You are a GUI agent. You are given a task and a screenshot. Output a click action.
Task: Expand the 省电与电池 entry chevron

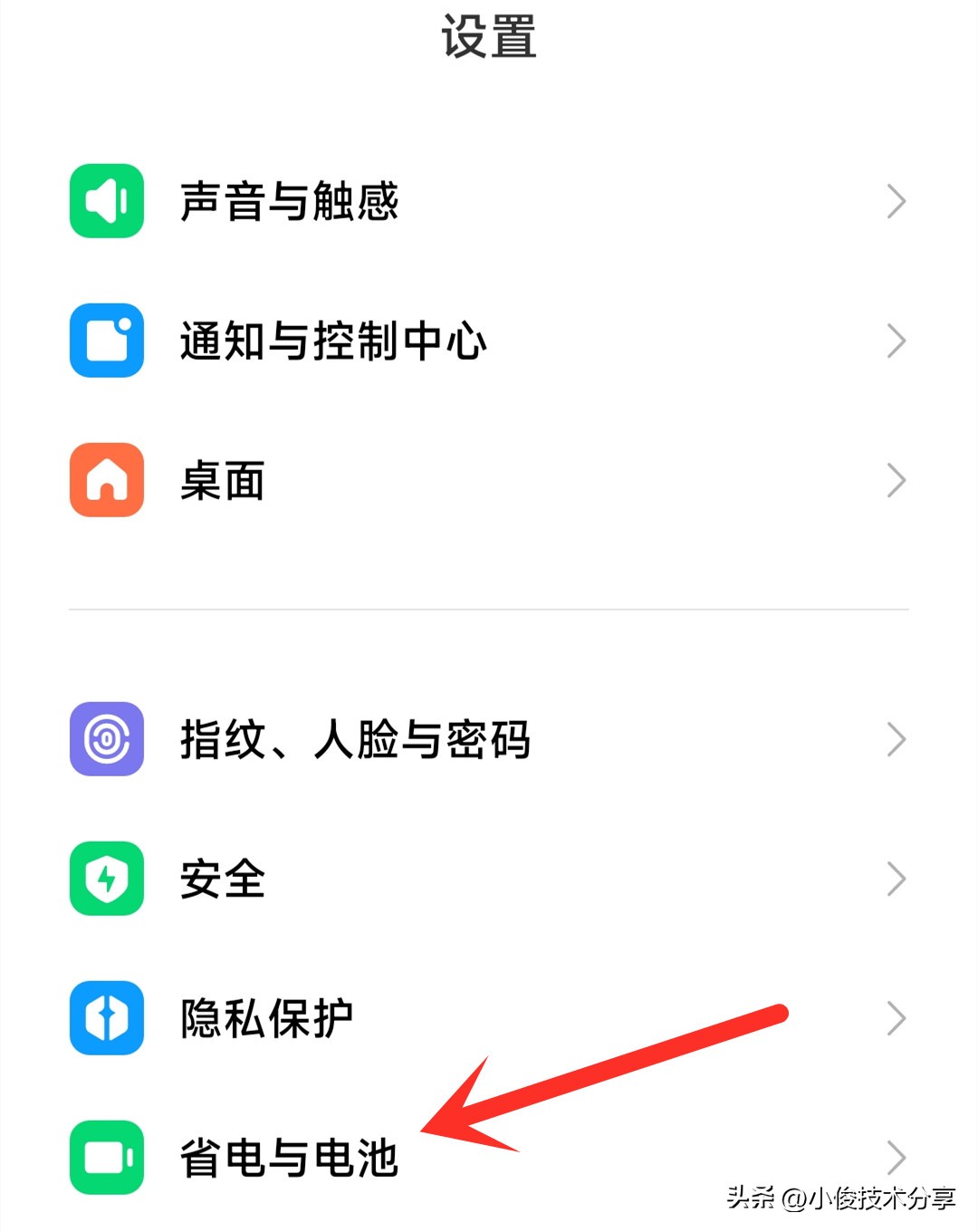pos(895,1158)
